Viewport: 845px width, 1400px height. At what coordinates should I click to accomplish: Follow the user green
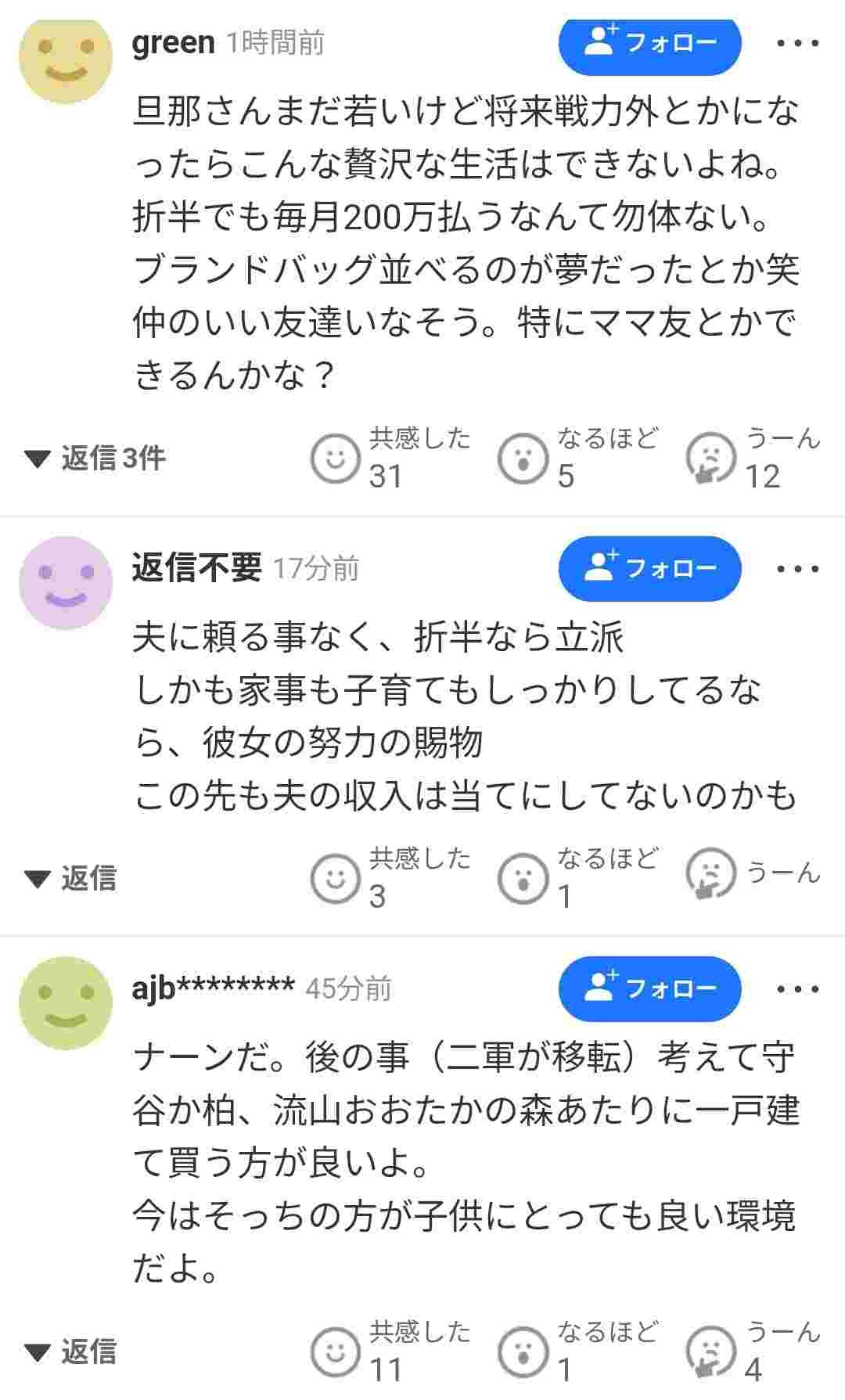click(x=649, y=43)
